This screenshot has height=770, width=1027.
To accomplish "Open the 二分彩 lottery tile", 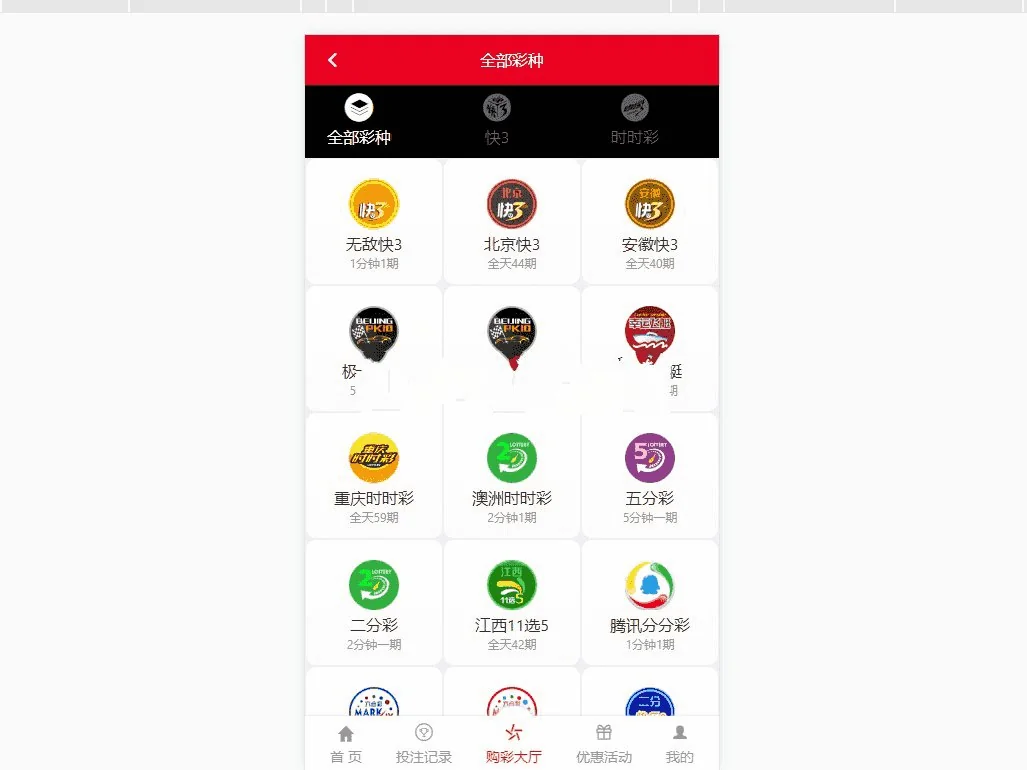I will tap(374, 604).
